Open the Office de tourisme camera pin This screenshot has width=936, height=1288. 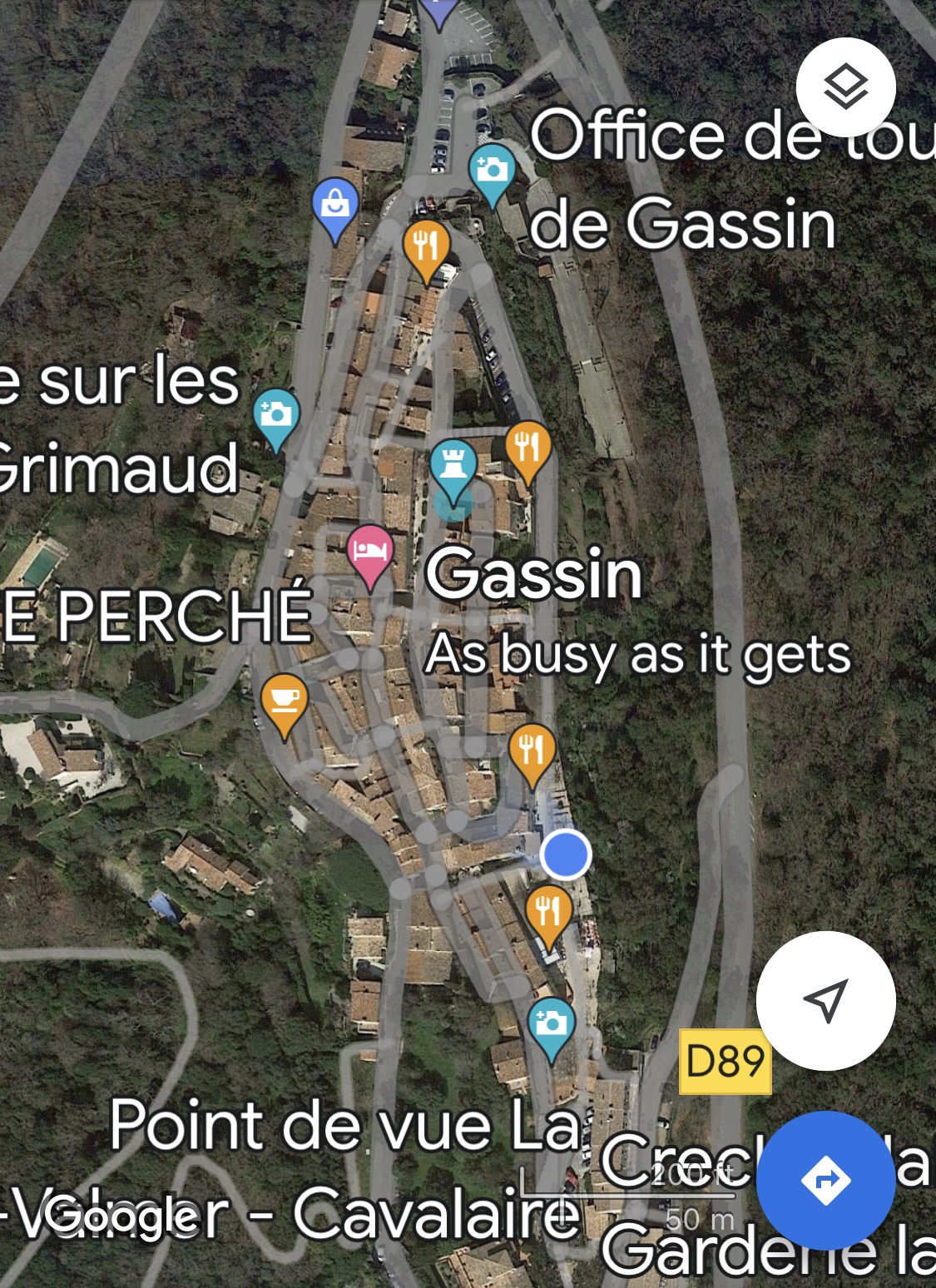[x=492, y=171]
